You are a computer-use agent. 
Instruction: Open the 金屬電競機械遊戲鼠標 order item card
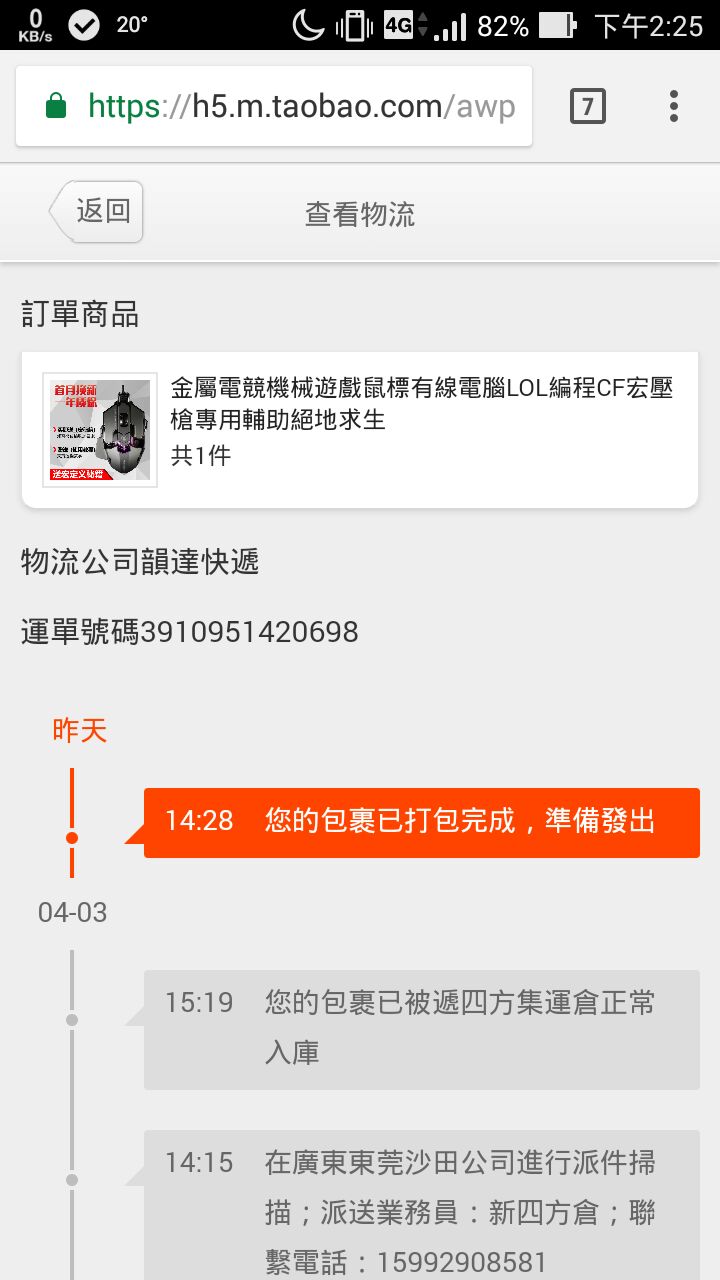[360, 430]
